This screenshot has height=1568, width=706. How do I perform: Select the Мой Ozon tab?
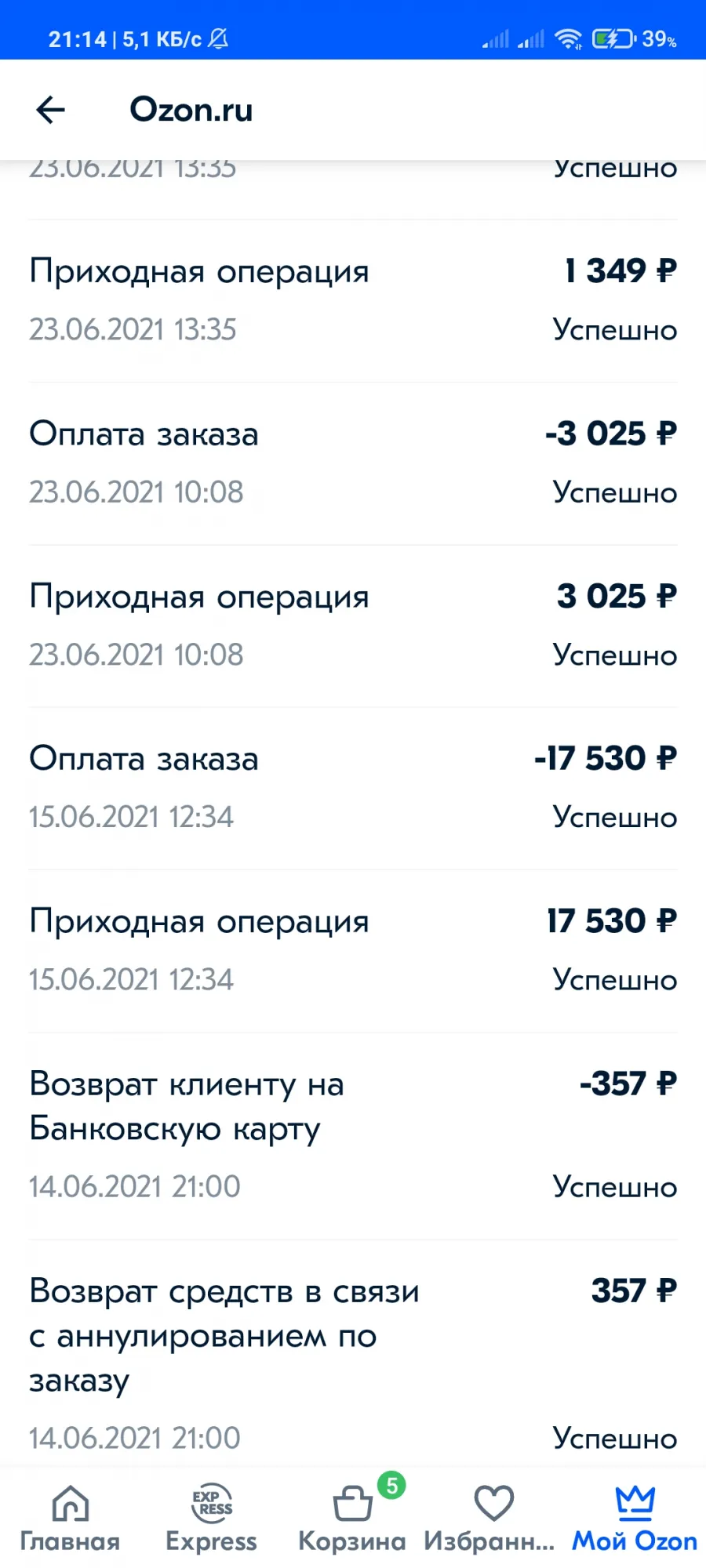635,1519
